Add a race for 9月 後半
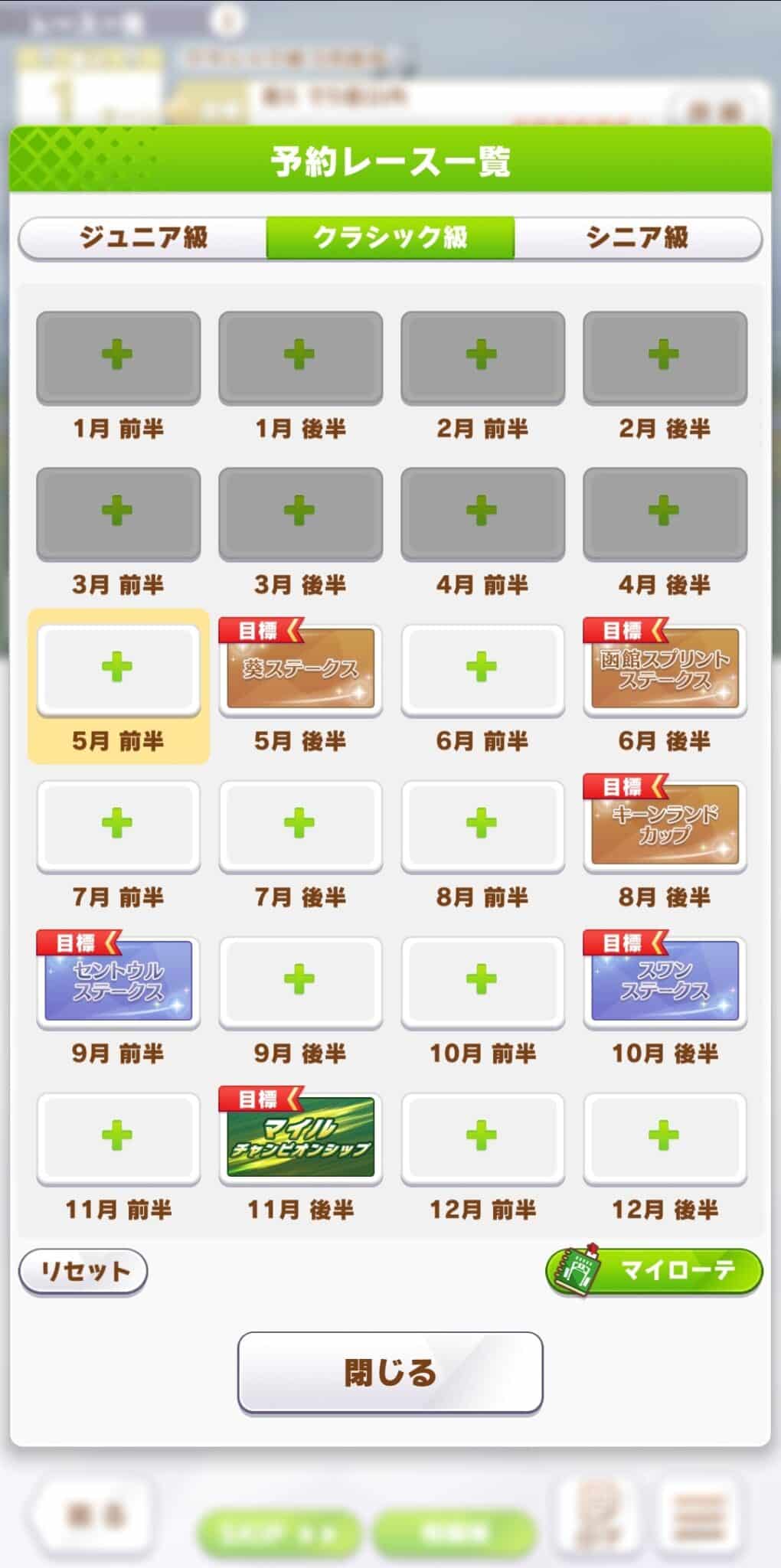 (x=300, y=982)
